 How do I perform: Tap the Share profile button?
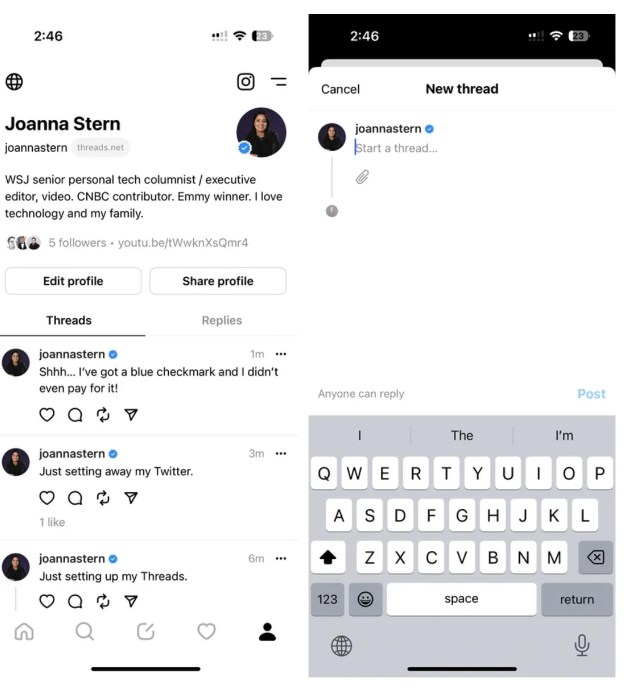point(218,281)
